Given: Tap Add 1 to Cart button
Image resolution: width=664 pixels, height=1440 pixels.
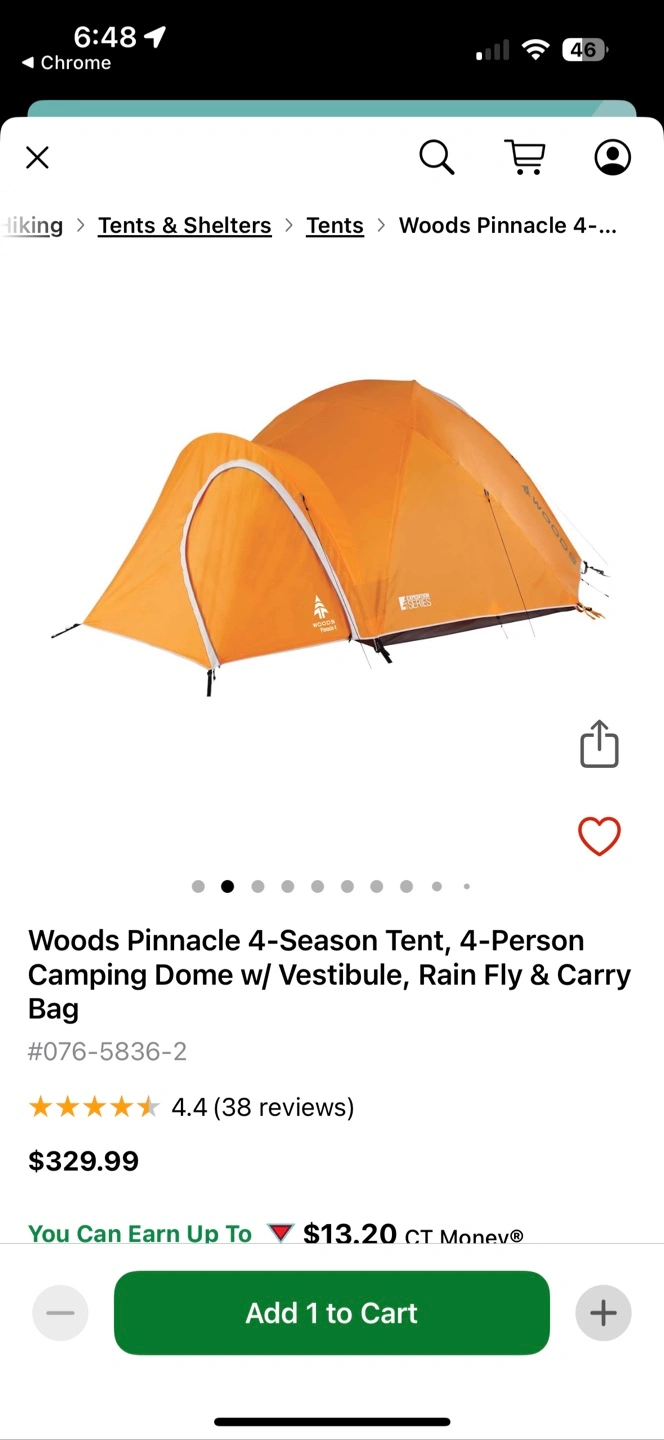Looking at the screenshot, I should pos(332,1313).
